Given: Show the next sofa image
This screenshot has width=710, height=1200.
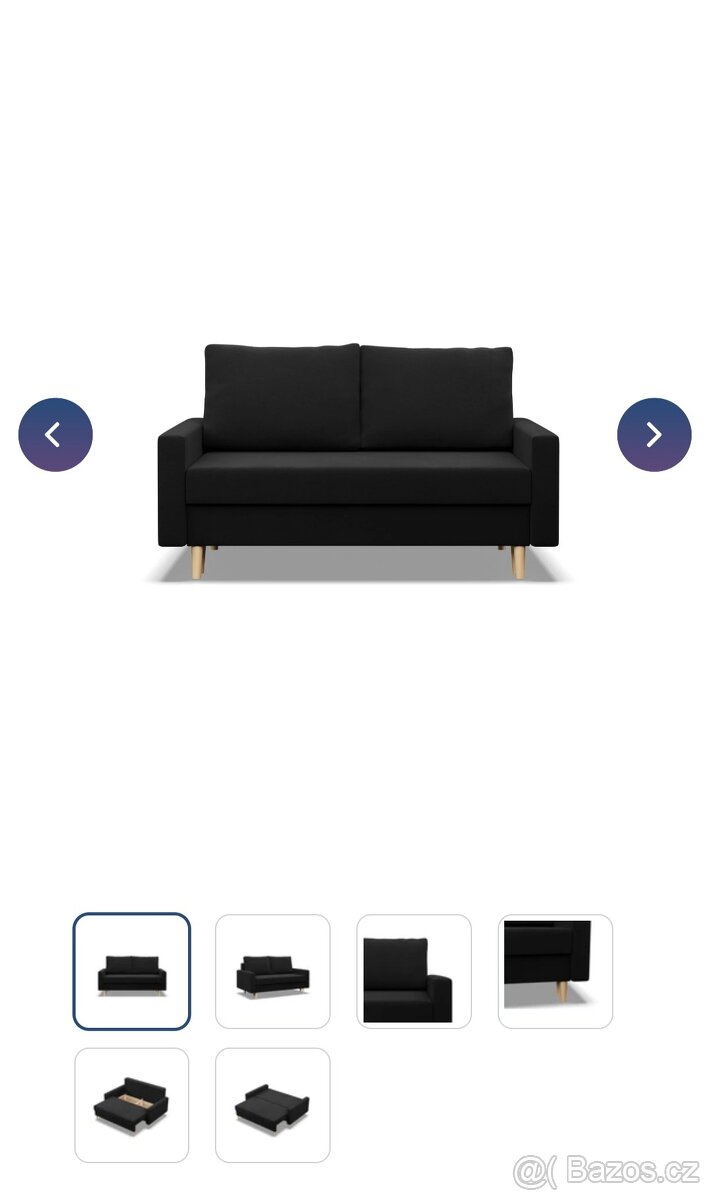Looking at the screenshot, I should tap(654, 435).
